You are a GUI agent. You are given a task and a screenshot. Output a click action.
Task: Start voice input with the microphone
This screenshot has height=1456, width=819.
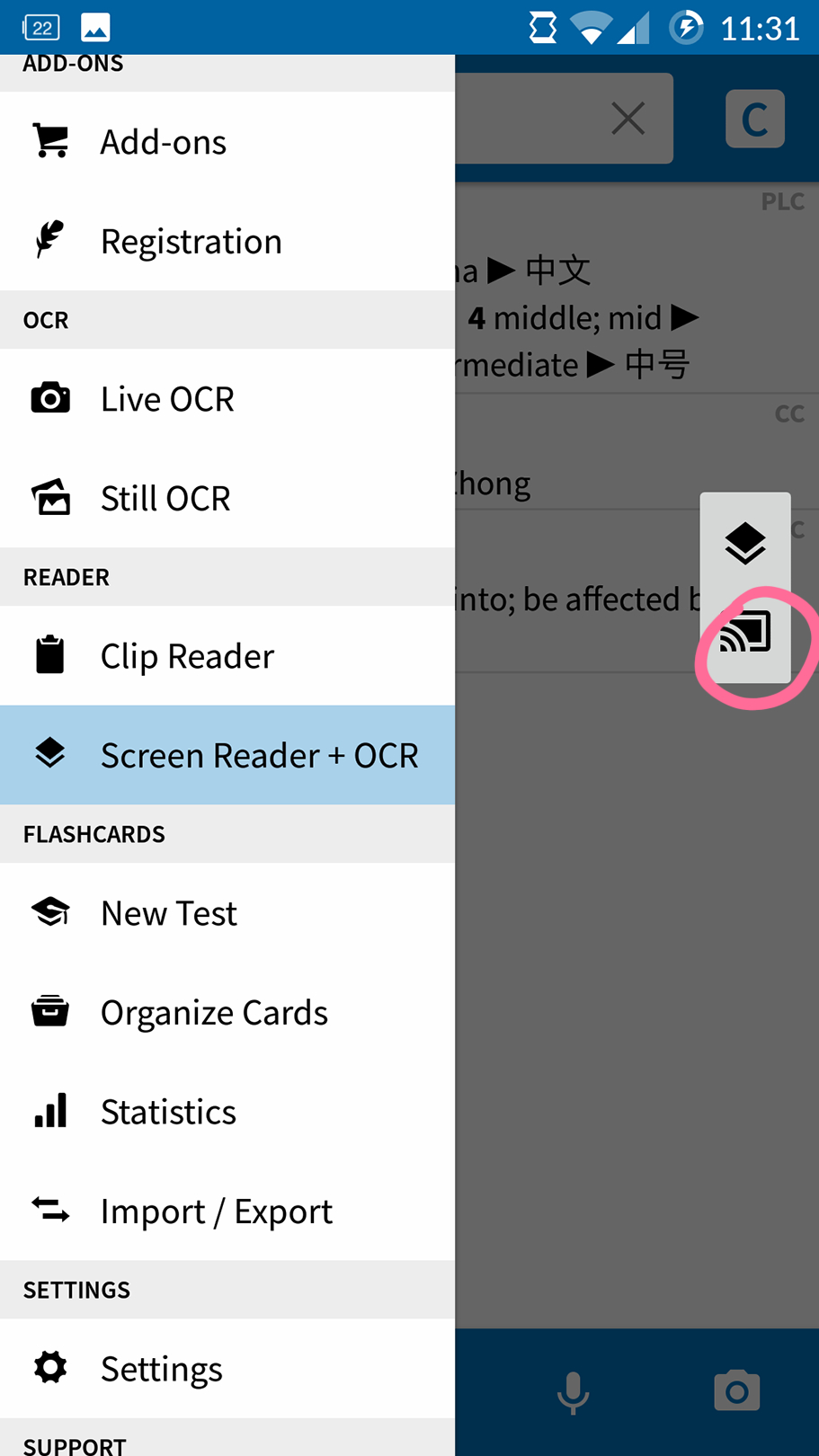(x=573, y=1392)
